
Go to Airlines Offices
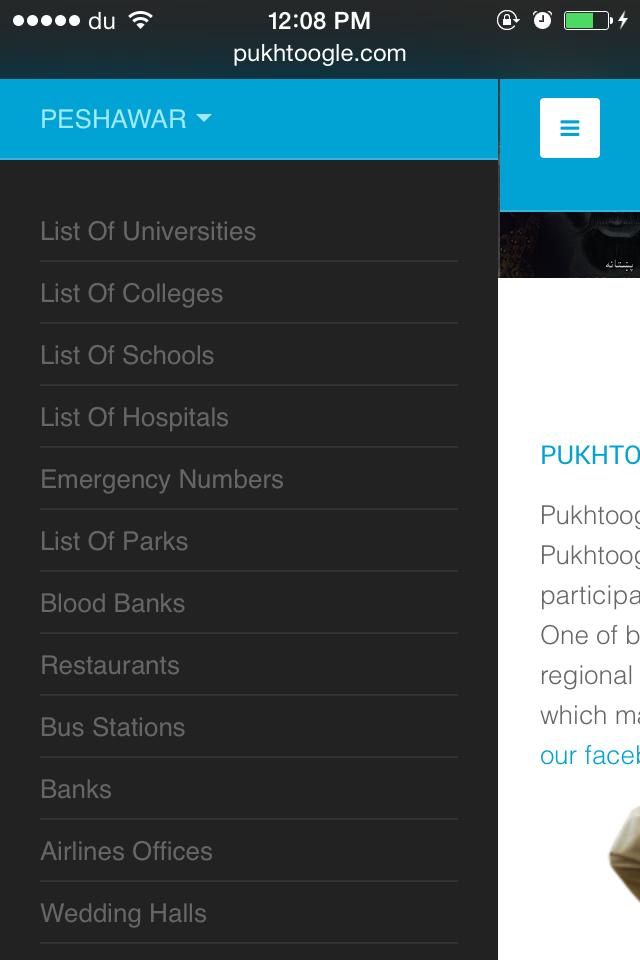pos(126,851)
